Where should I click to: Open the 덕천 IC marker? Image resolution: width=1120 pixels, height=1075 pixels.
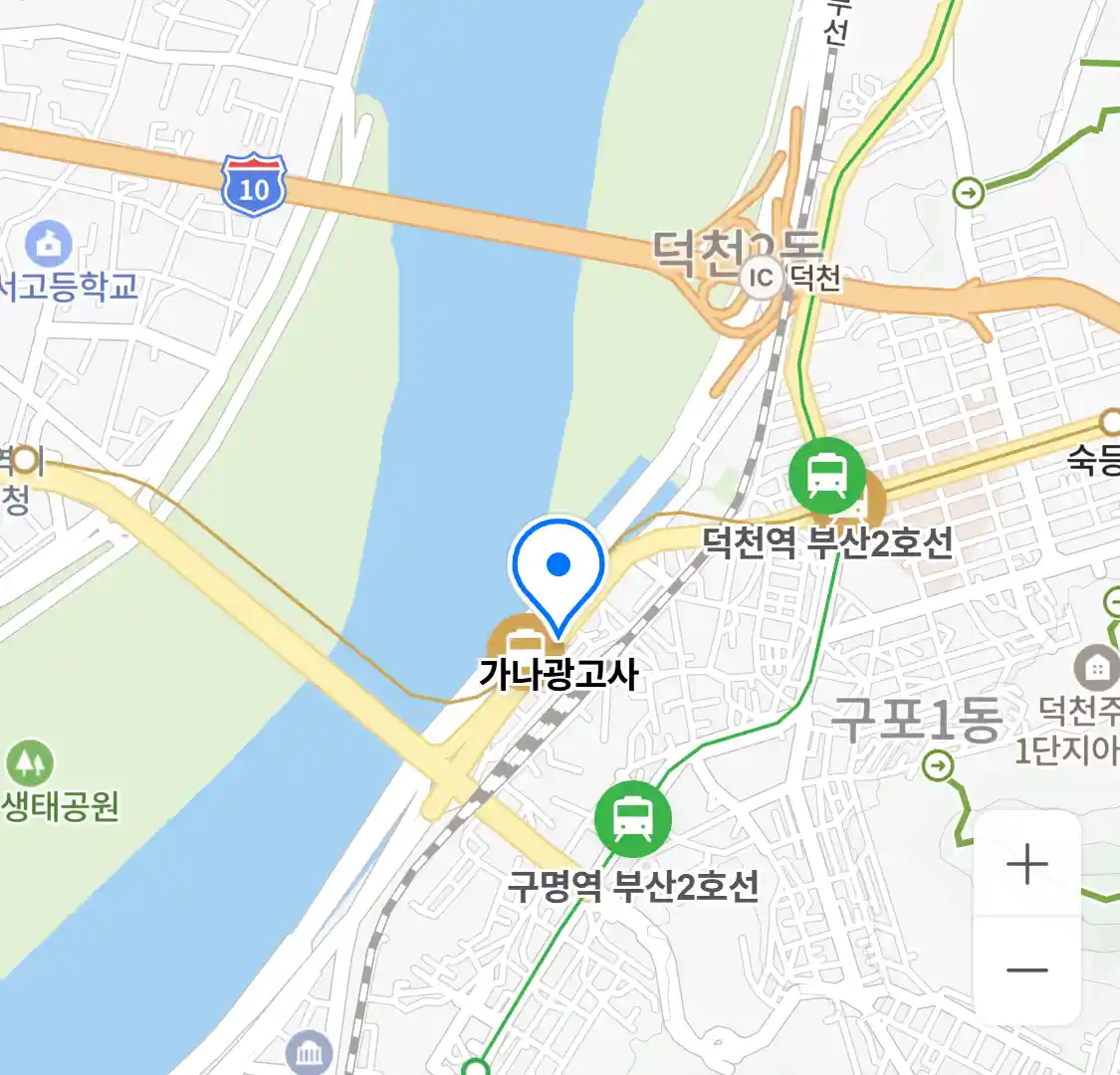click(x=762, y=277)
